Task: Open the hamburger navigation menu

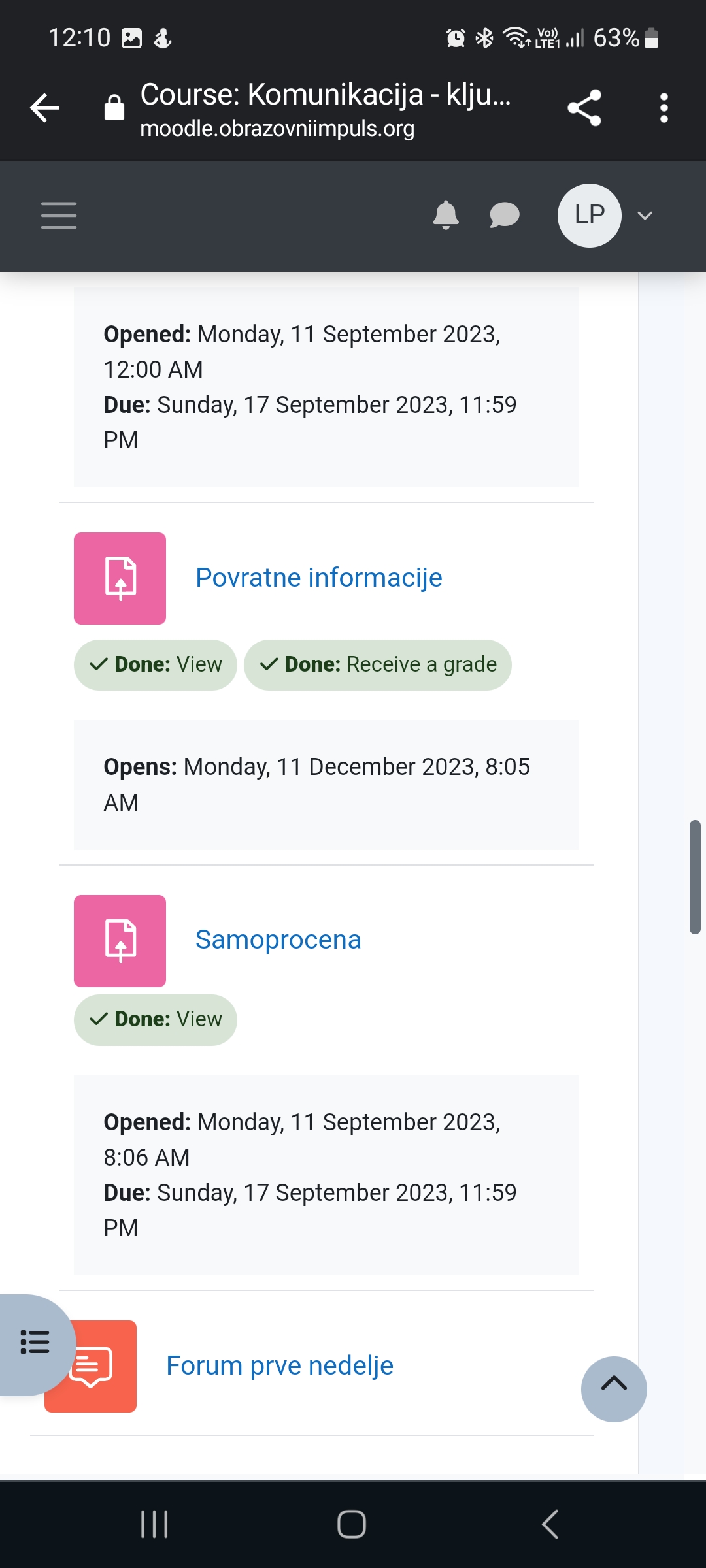Action: 59,216
